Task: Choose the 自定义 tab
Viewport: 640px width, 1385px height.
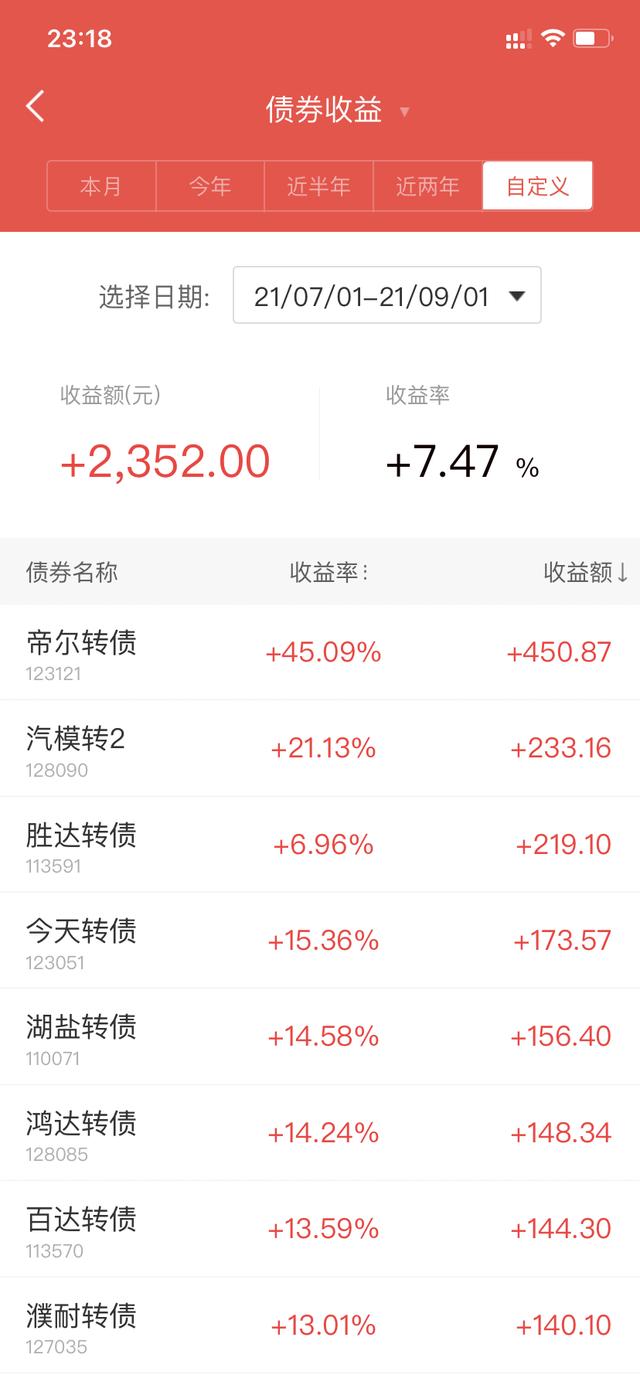Action: pyautogui.click(x=537, y=186)
